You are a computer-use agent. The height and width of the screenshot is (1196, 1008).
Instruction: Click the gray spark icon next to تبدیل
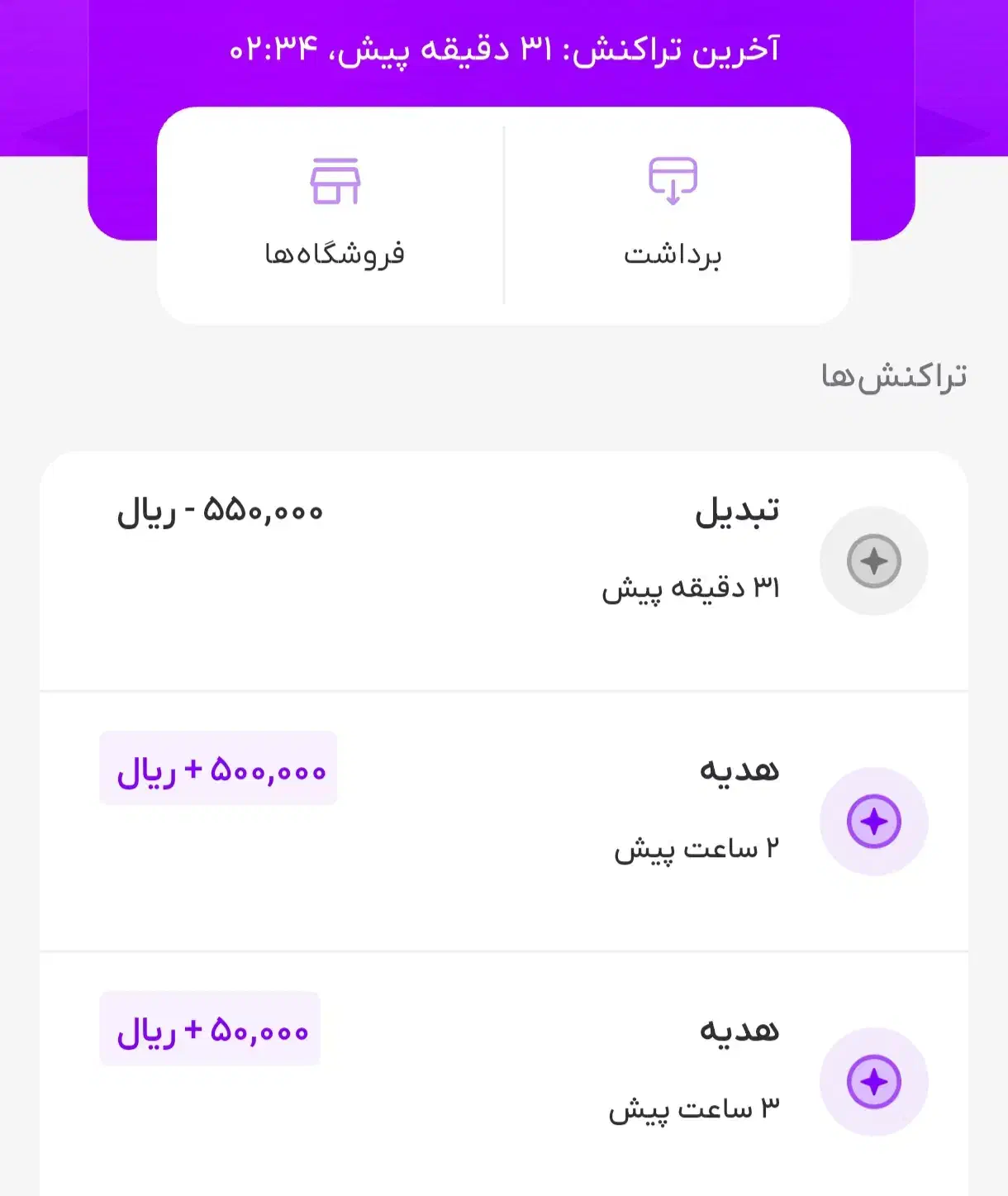tap(872, 561)
